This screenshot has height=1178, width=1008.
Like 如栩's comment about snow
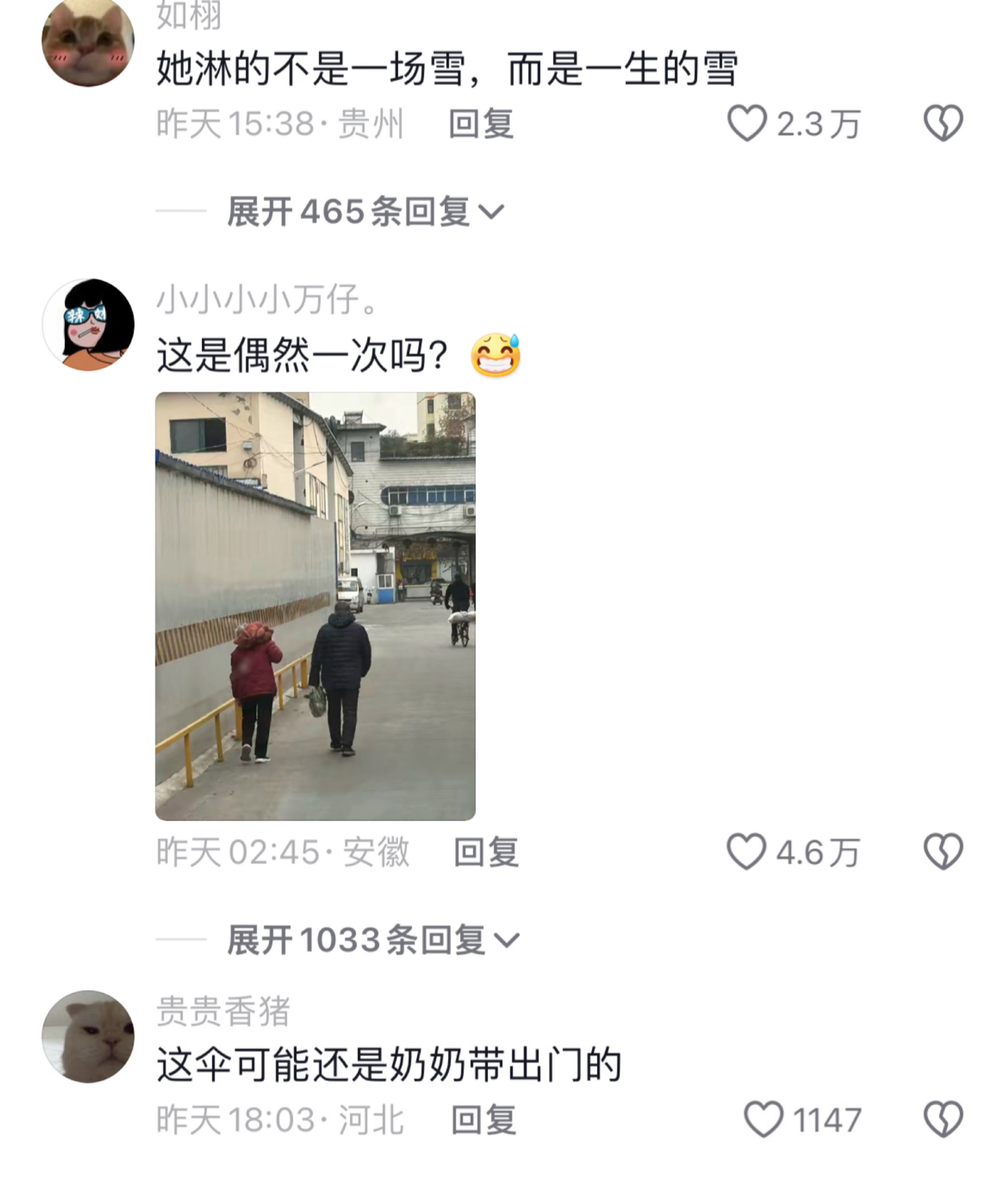click(746, 123)
